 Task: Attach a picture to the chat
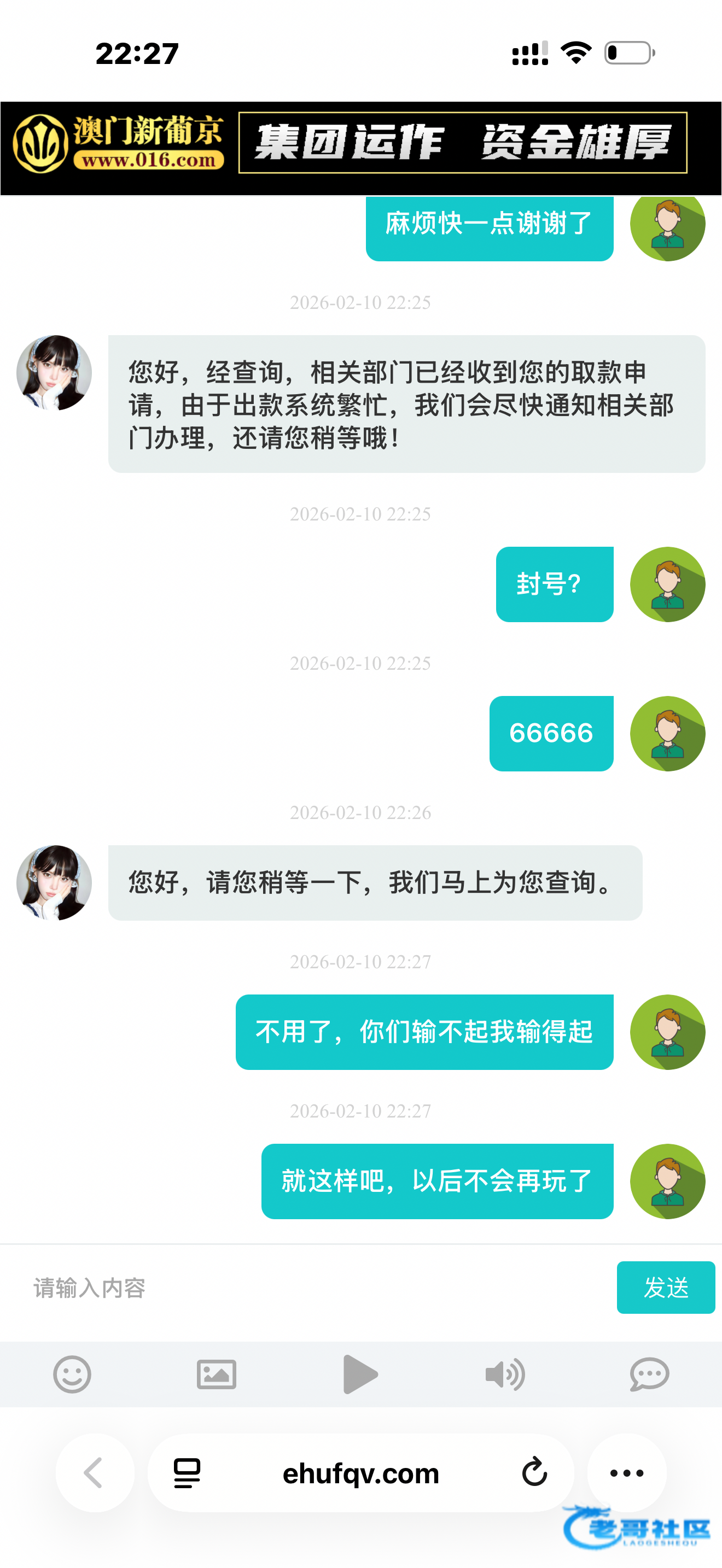tap(216, 1374)
